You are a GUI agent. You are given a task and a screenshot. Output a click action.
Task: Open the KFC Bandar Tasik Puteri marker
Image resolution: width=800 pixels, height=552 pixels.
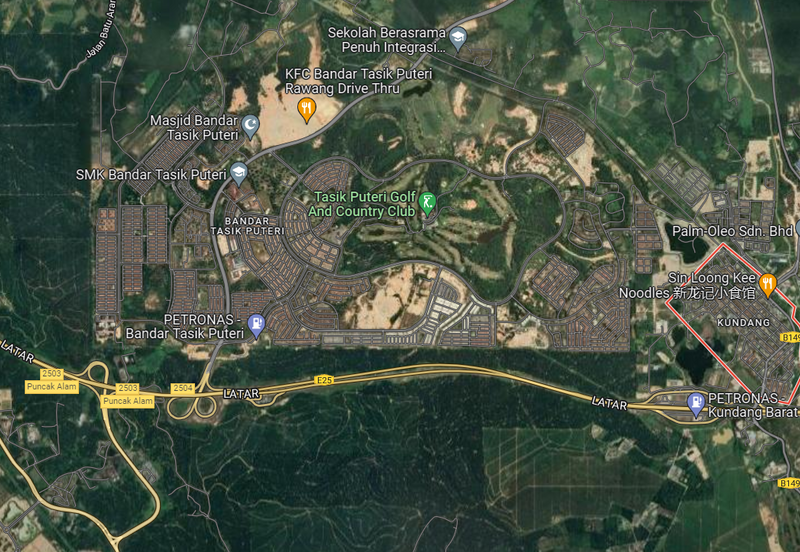pos(308,109)
